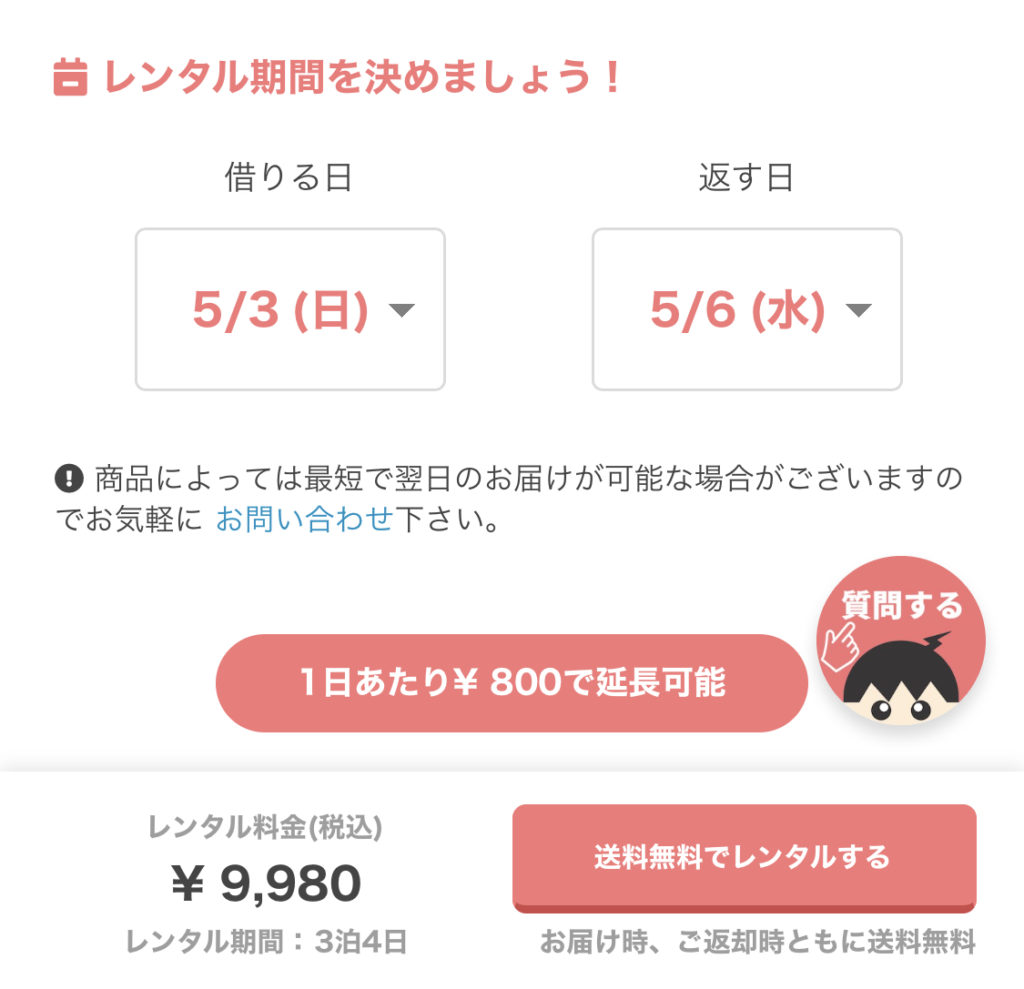Tap the 1日あたり¥800で延長可能 button
The width and height of the screenshot is (1024, 989).
[x=511, y=683]
